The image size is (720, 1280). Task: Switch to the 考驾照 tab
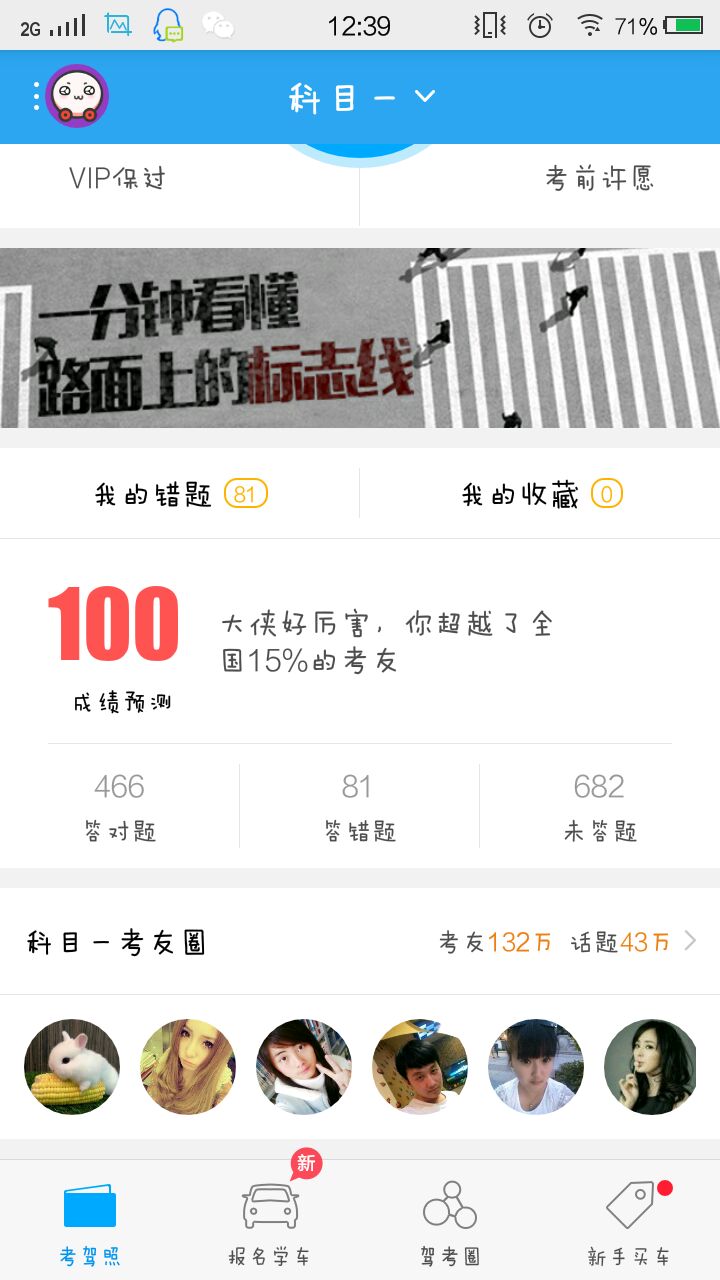tap(90, 1222)
